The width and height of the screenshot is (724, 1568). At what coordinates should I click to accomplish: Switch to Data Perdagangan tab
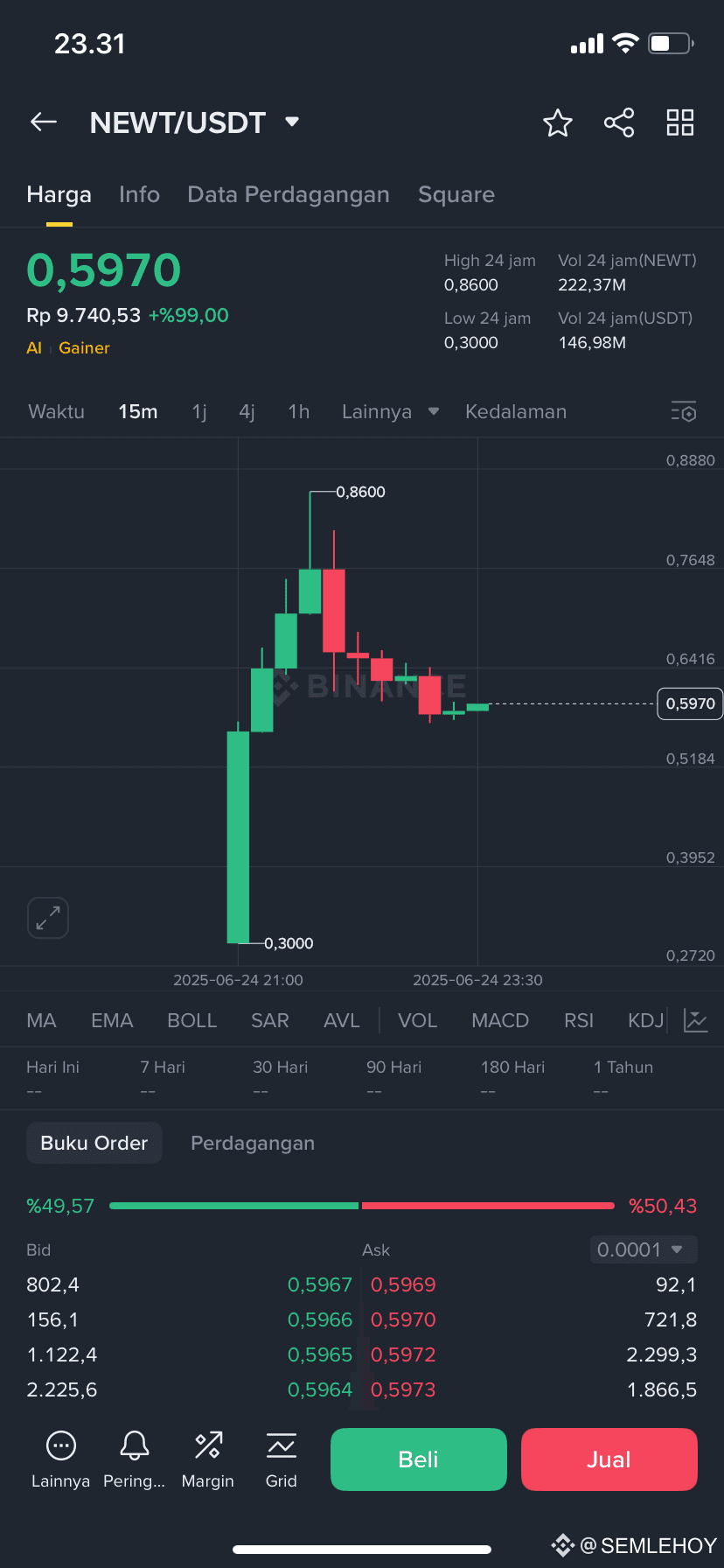pyautogui.click(x=288, y=194)
